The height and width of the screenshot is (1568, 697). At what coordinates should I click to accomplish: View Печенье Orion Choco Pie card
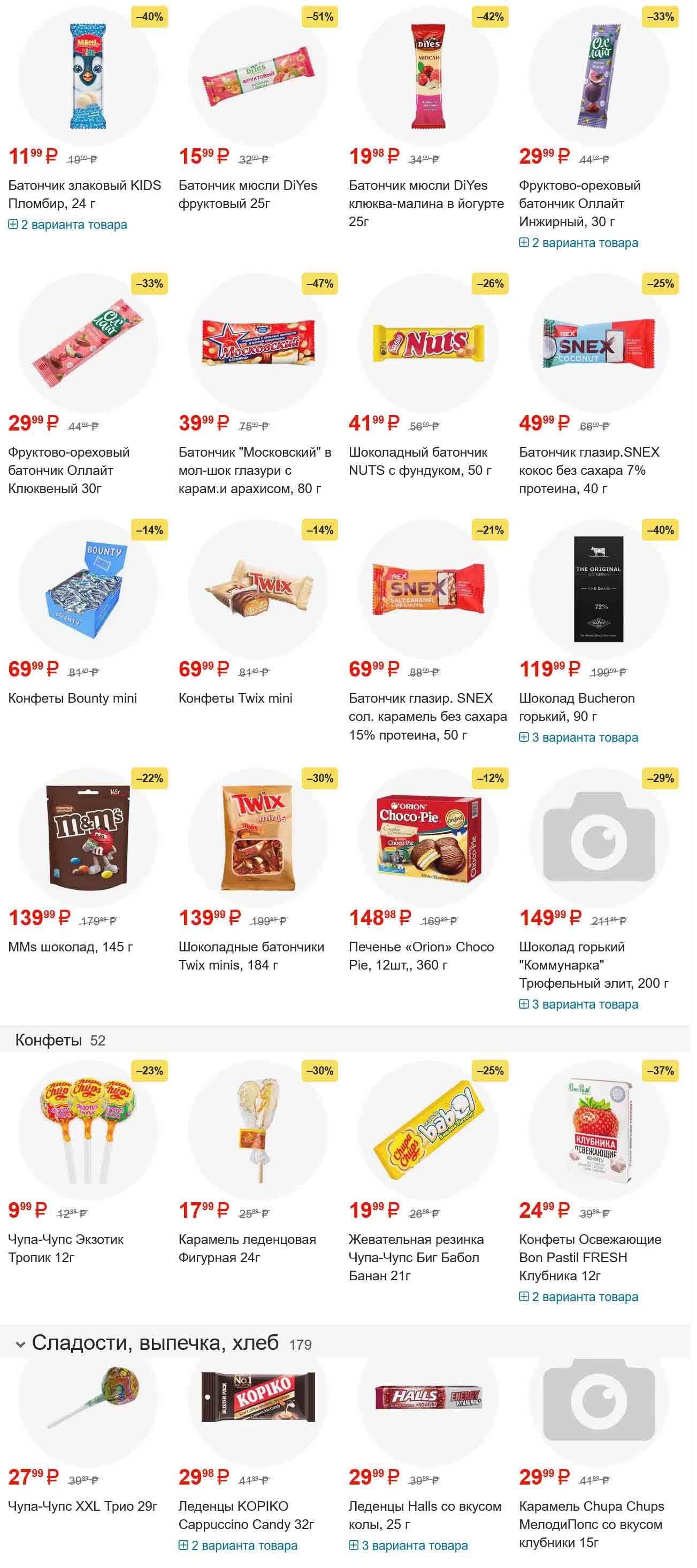click(x=420, y=955)
